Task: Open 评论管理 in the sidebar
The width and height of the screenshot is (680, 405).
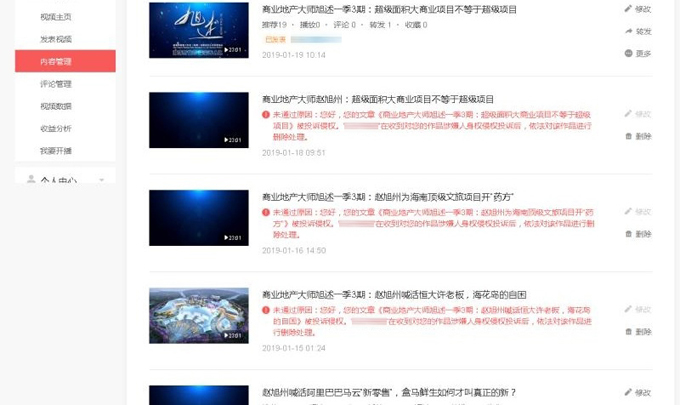Action: 56,84
